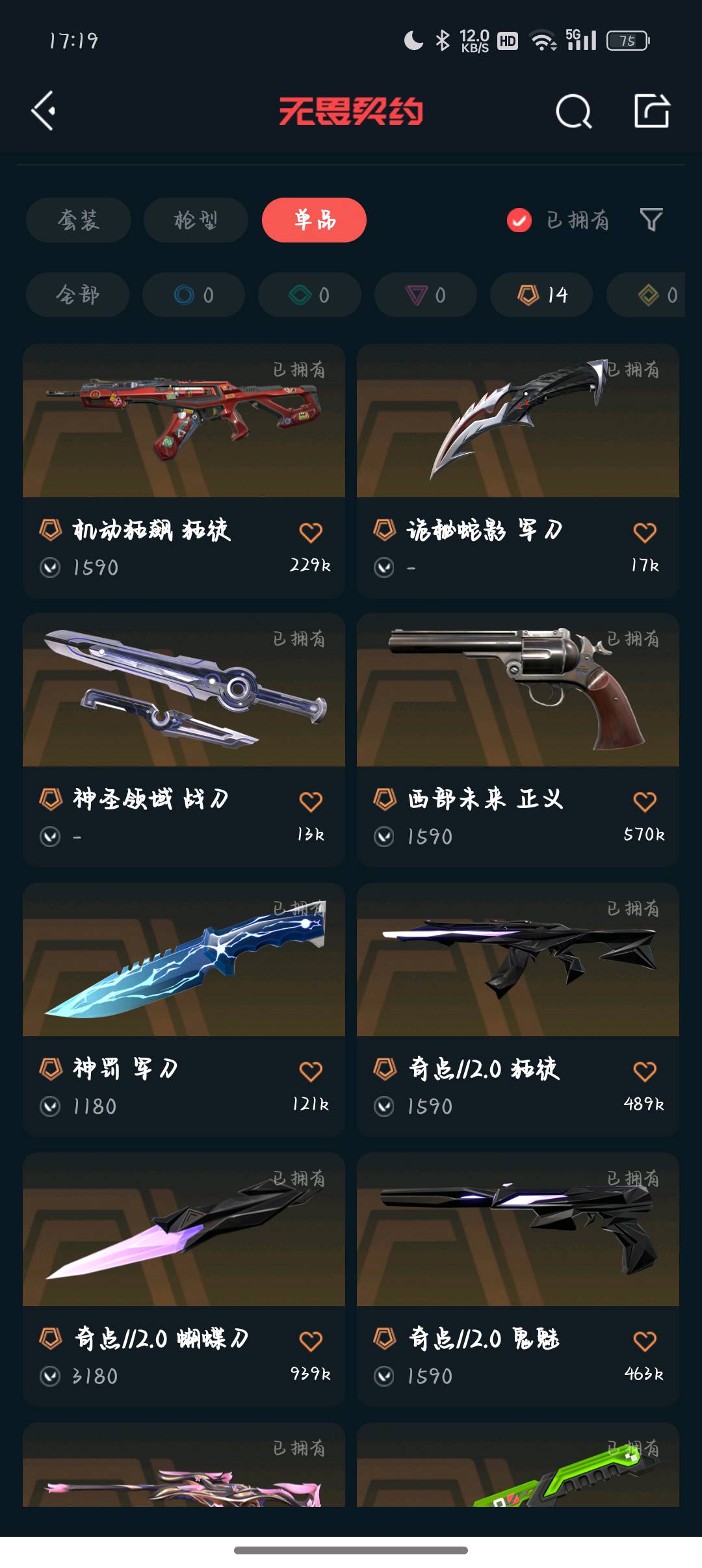Open the filter funnel icon
The image size is (702, 1568).
[651, 220]
